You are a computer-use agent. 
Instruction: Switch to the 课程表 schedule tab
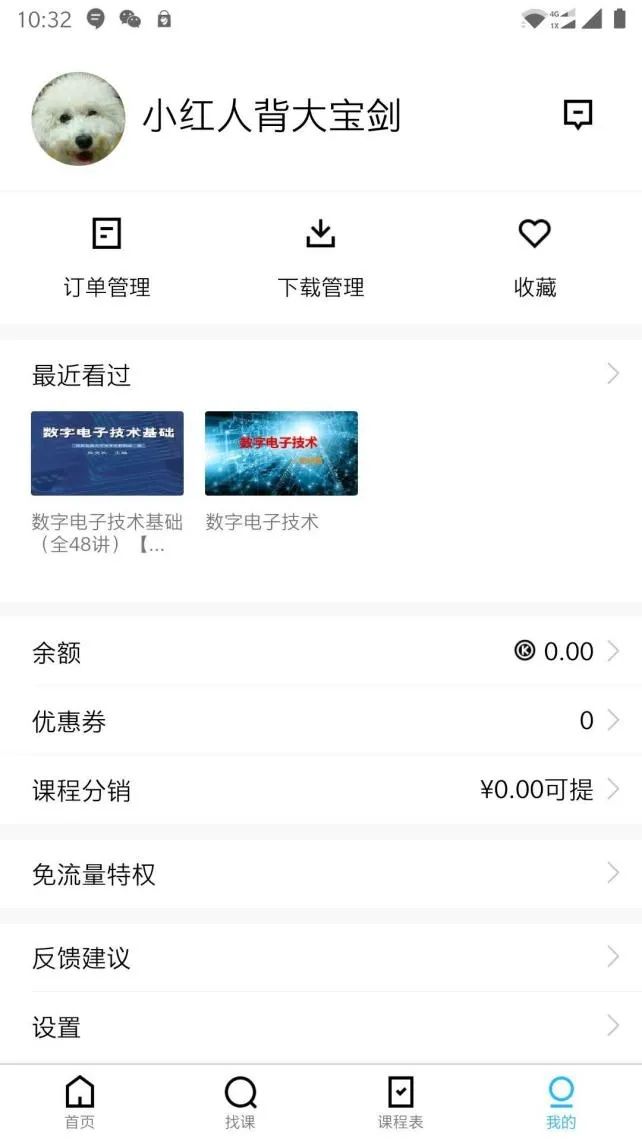pyautogui.click(x=400, y=1101)
